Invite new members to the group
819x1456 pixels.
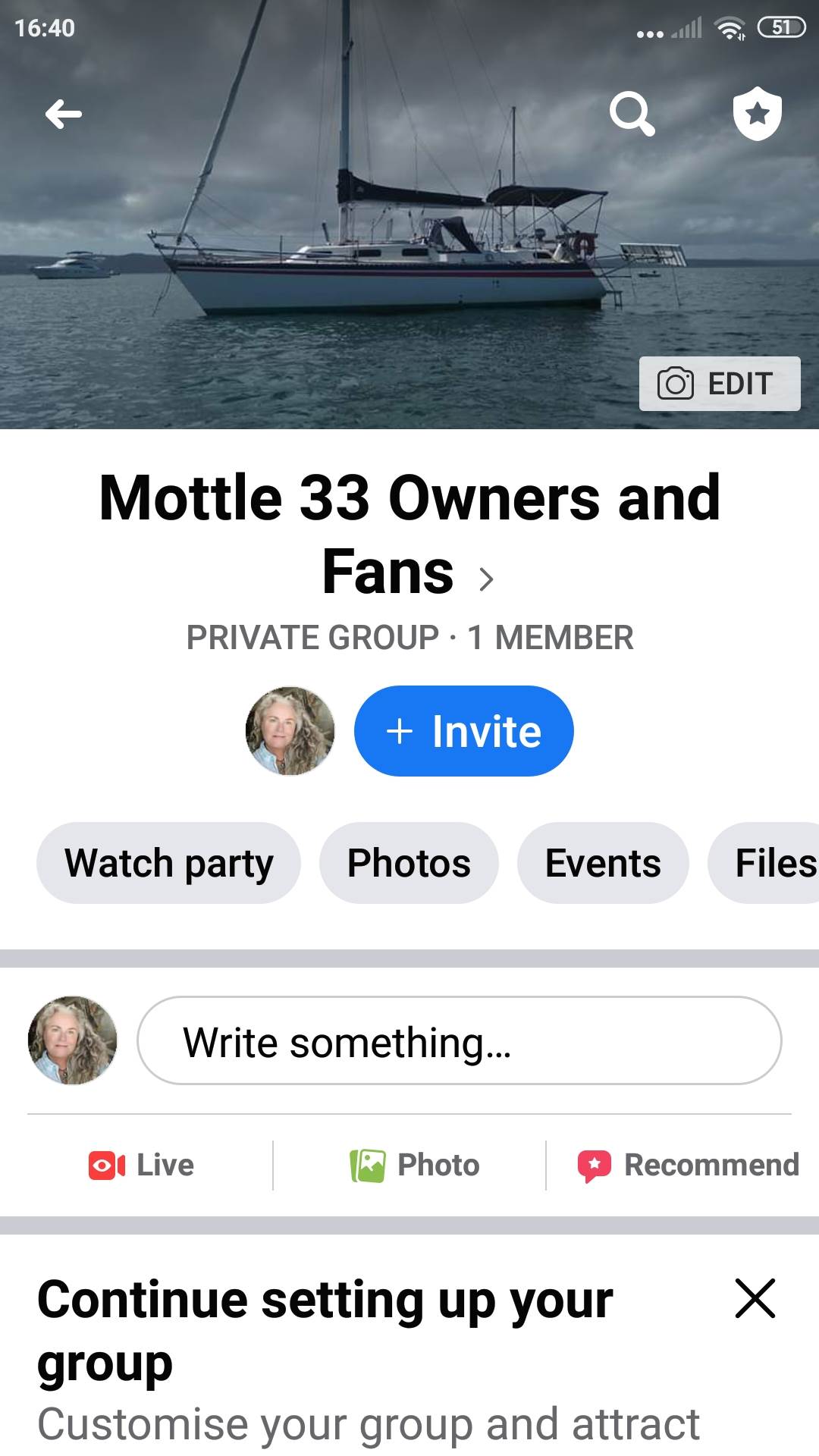(463, 731)
